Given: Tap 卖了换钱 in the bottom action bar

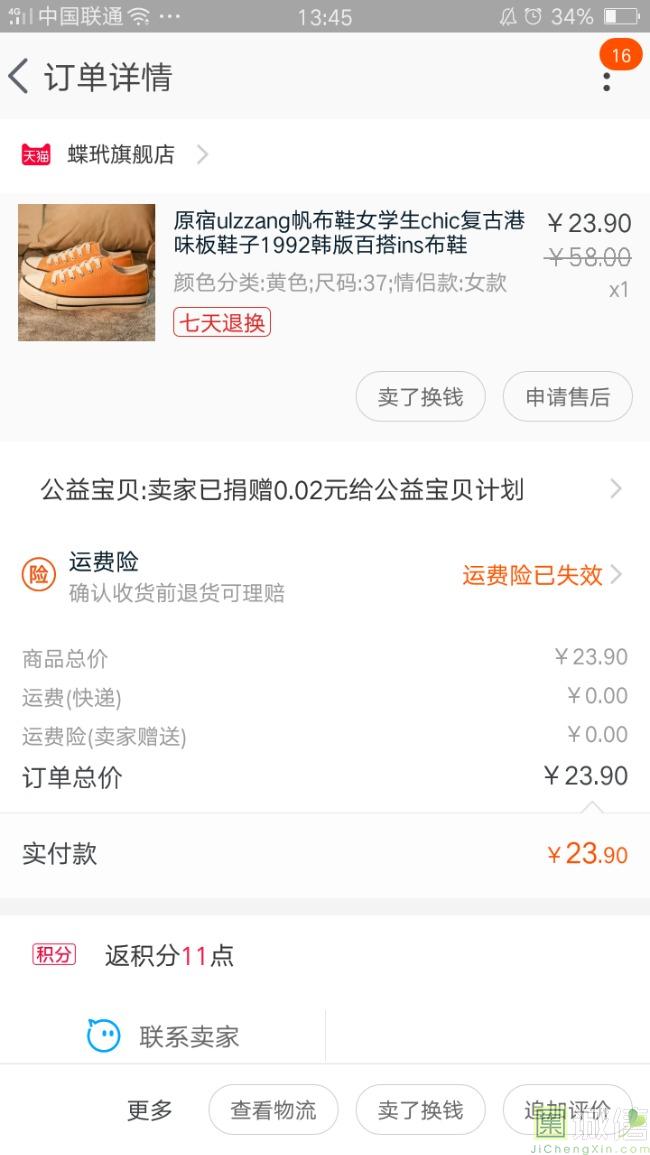Looking at the screenshot, I should 420,1110.
